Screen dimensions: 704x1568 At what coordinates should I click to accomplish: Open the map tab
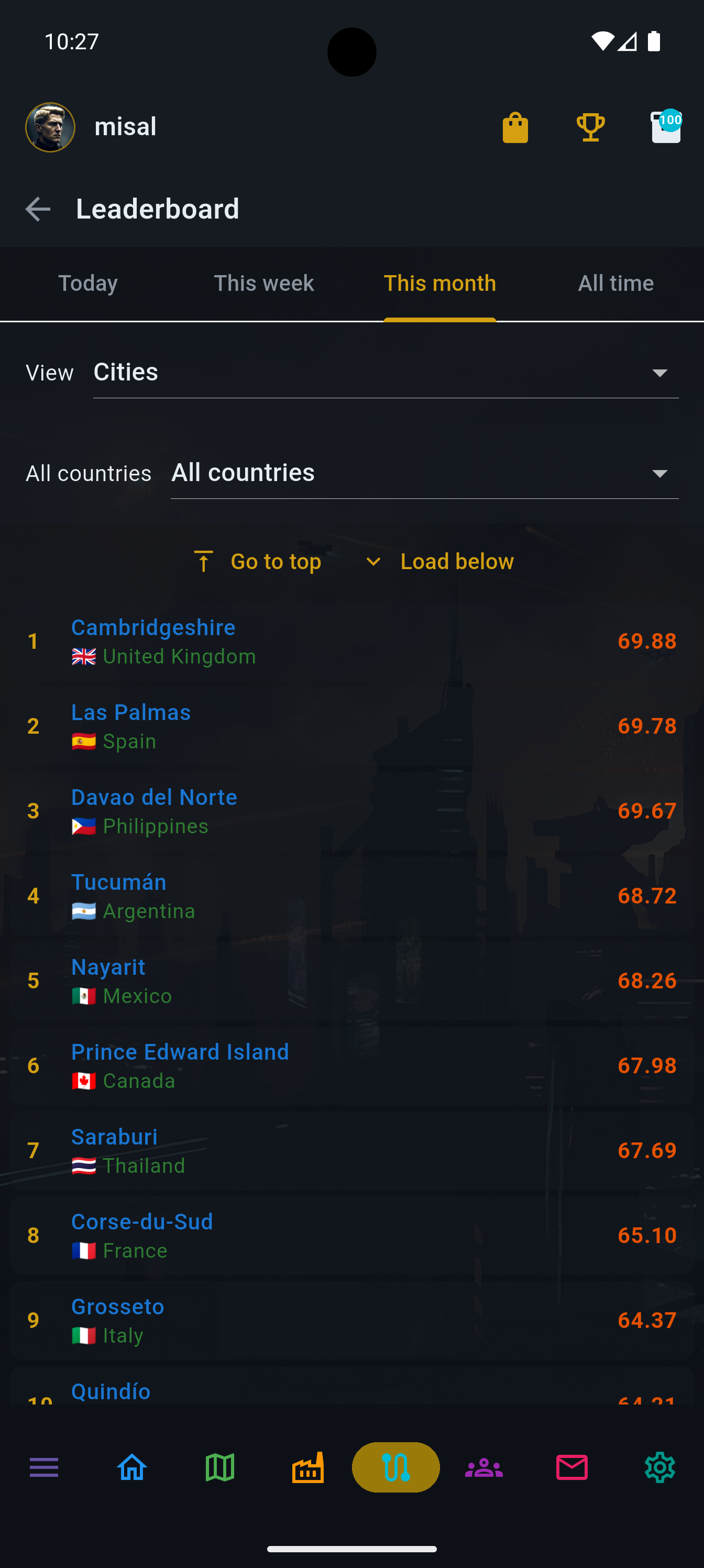tap(219, 1467)
